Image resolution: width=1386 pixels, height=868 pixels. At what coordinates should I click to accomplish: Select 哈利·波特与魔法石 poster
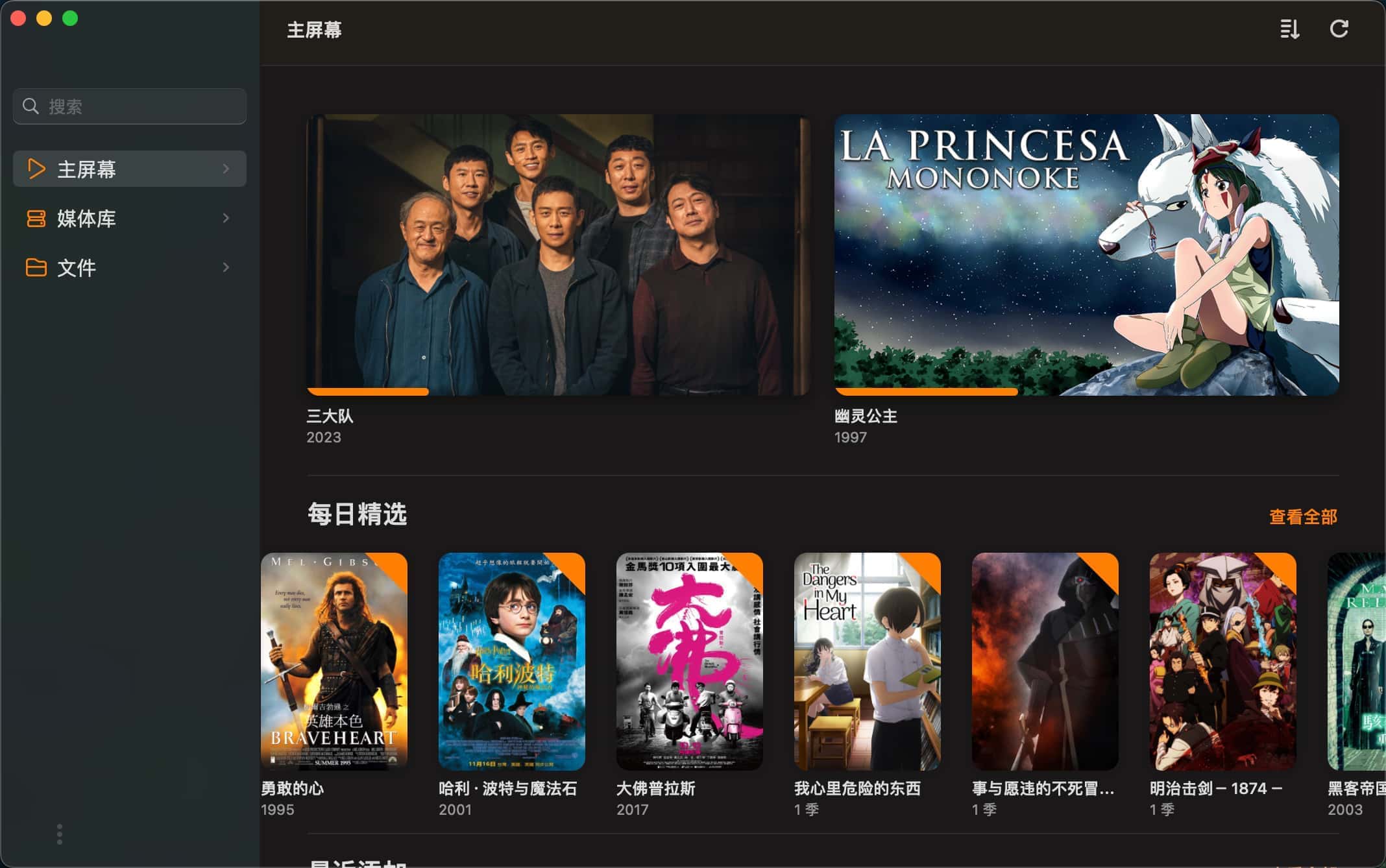pyautogui.click(x=511, y=661)
